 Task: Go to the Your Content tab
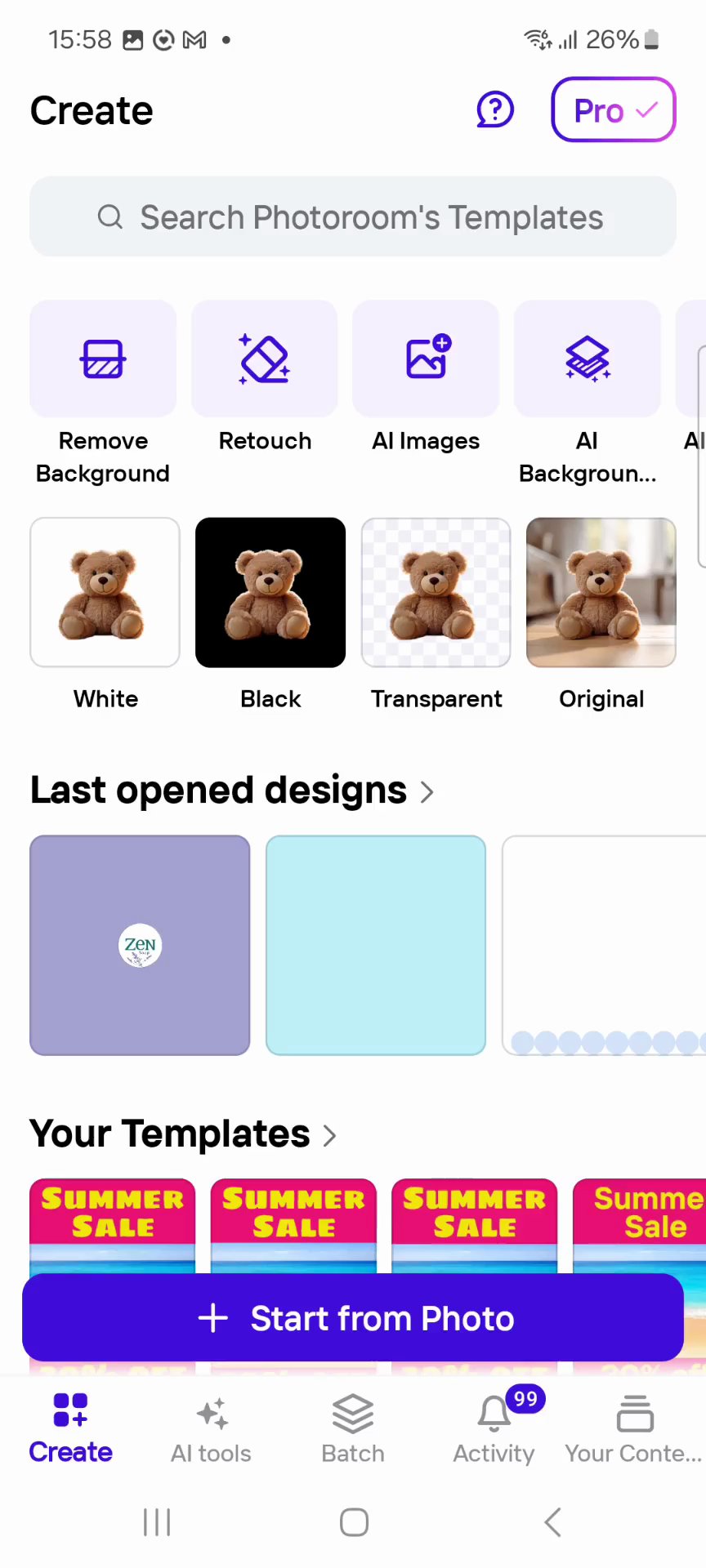coord(634,1429)
